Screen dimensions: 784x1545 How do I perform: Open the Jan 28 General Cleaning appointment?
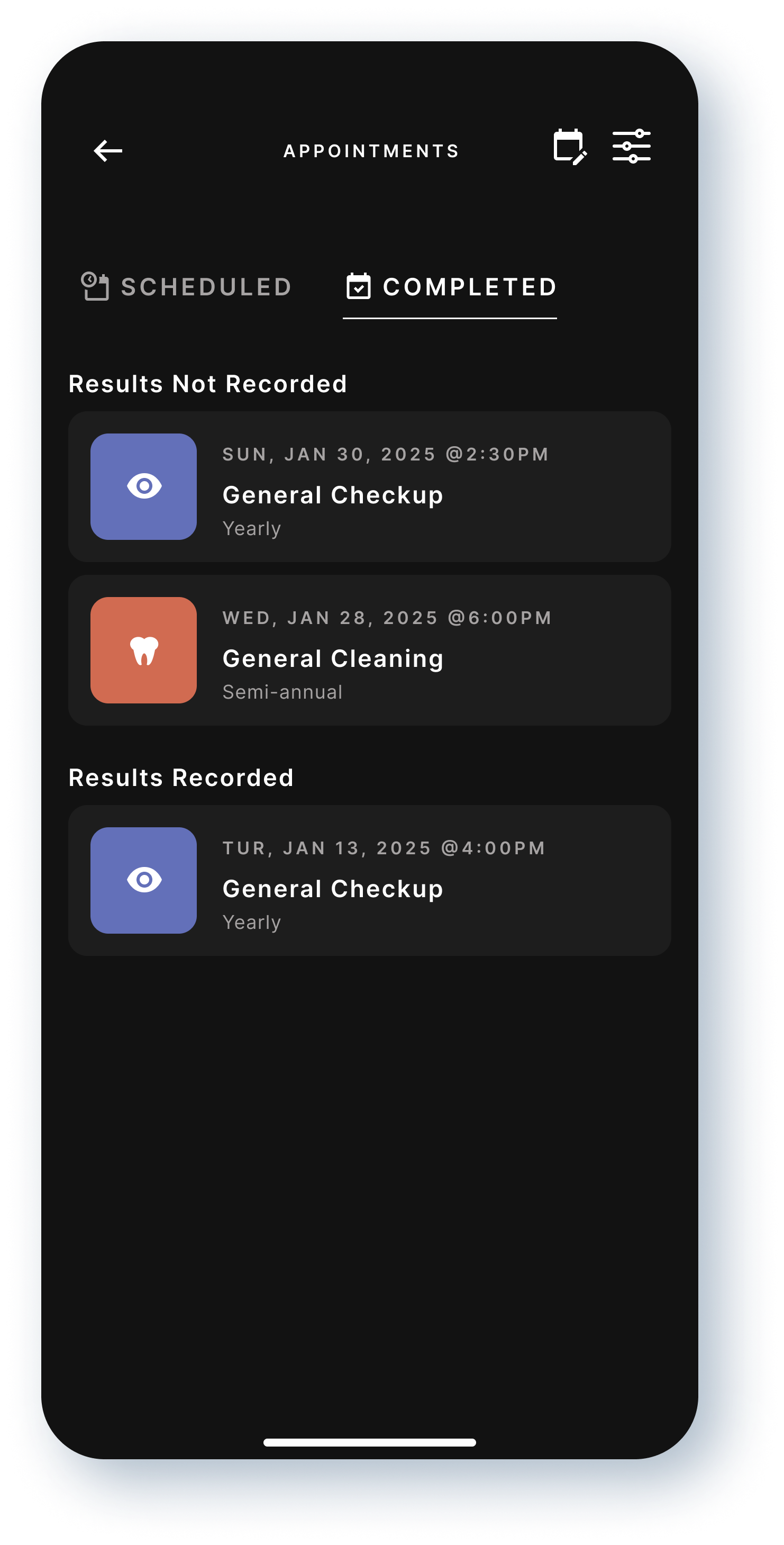pyautogui.click(x=369, y=650)
